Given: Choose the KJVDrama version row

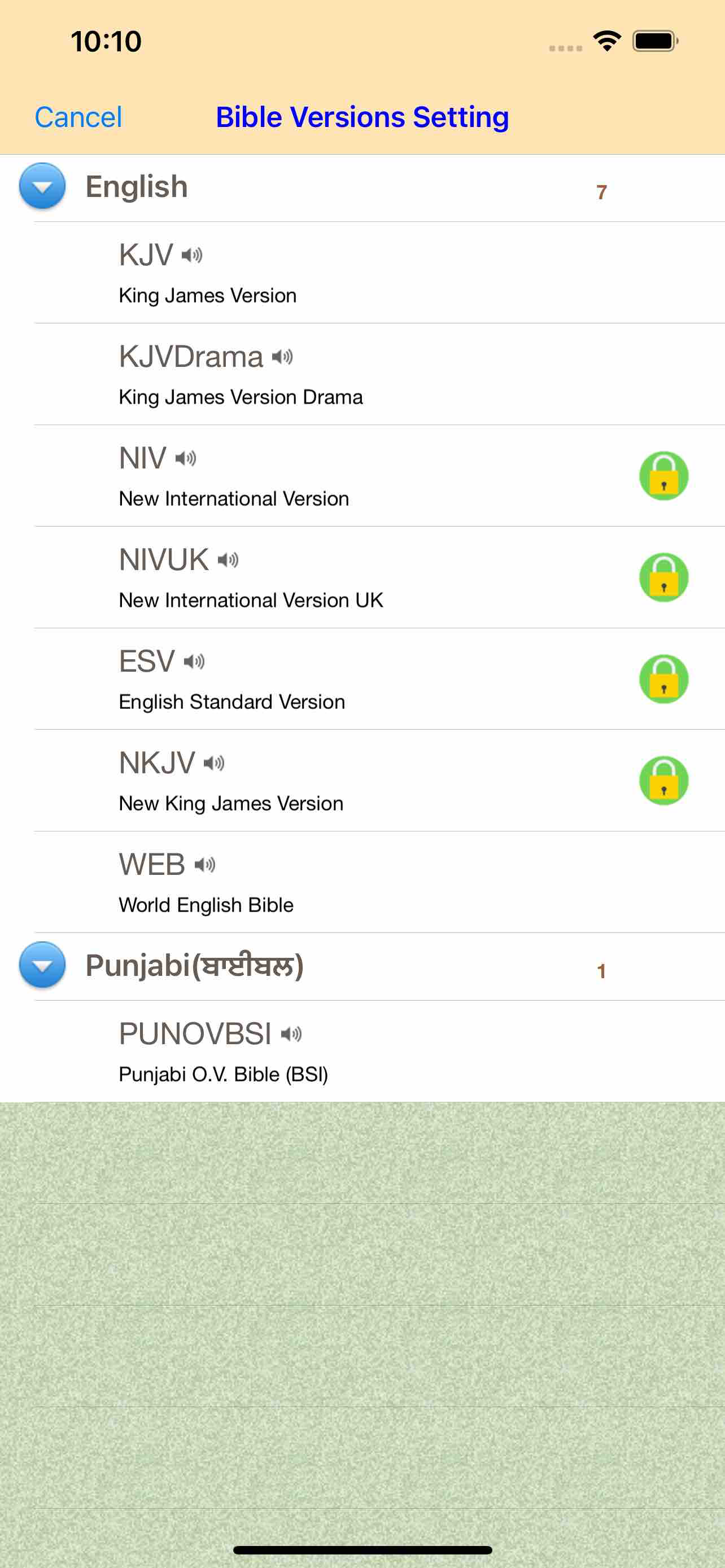Looking at the screenshot, I should coord(241,374).
